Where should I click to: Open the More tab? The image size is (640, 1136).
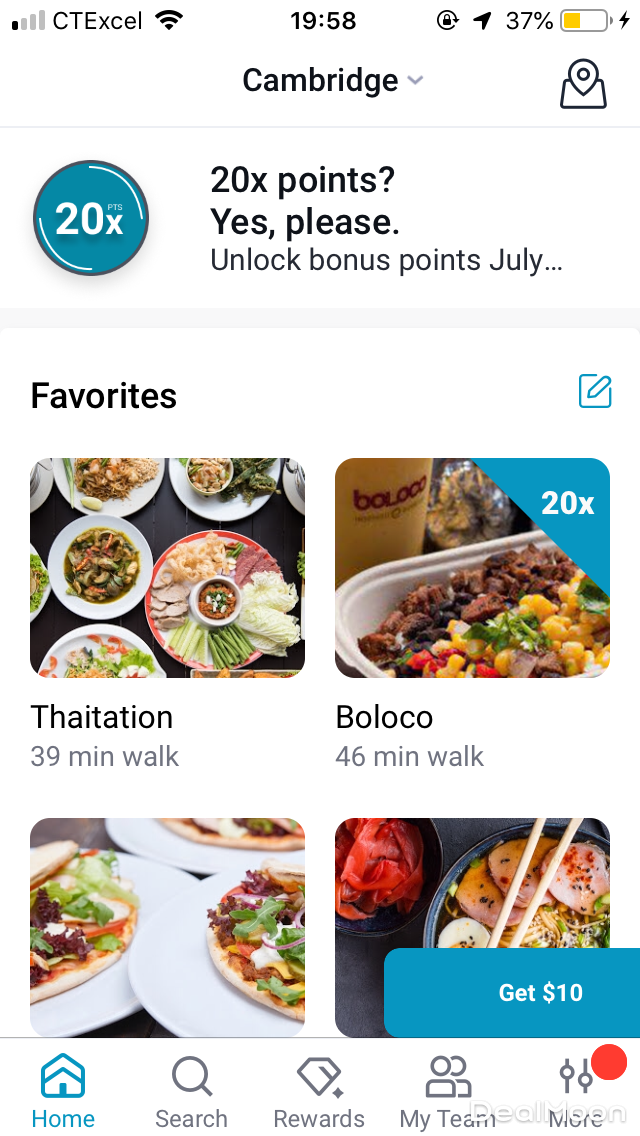coord(577,1092)
